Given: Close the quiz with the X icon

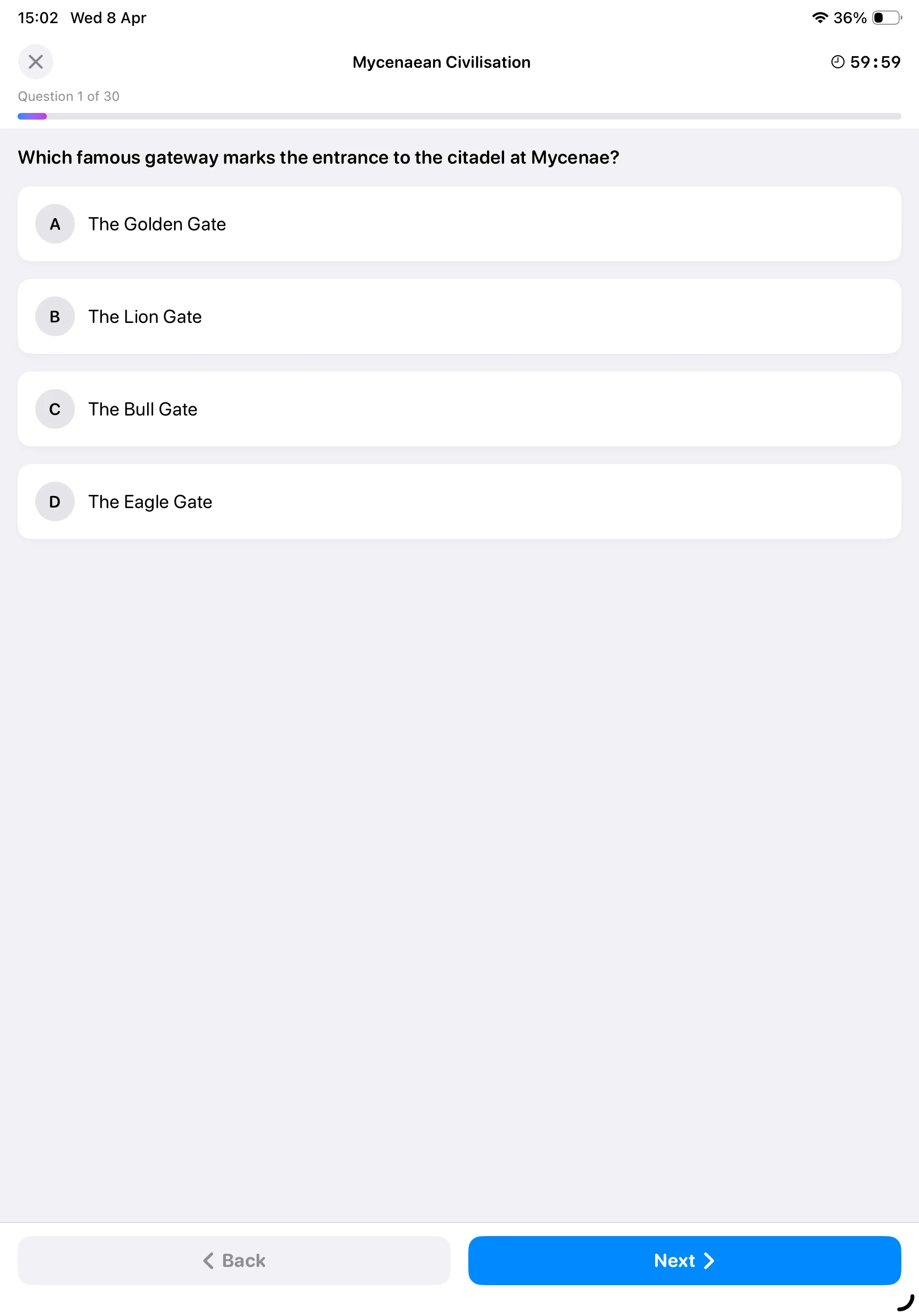Looking at the screenshot, I should [x=35, y=61].
